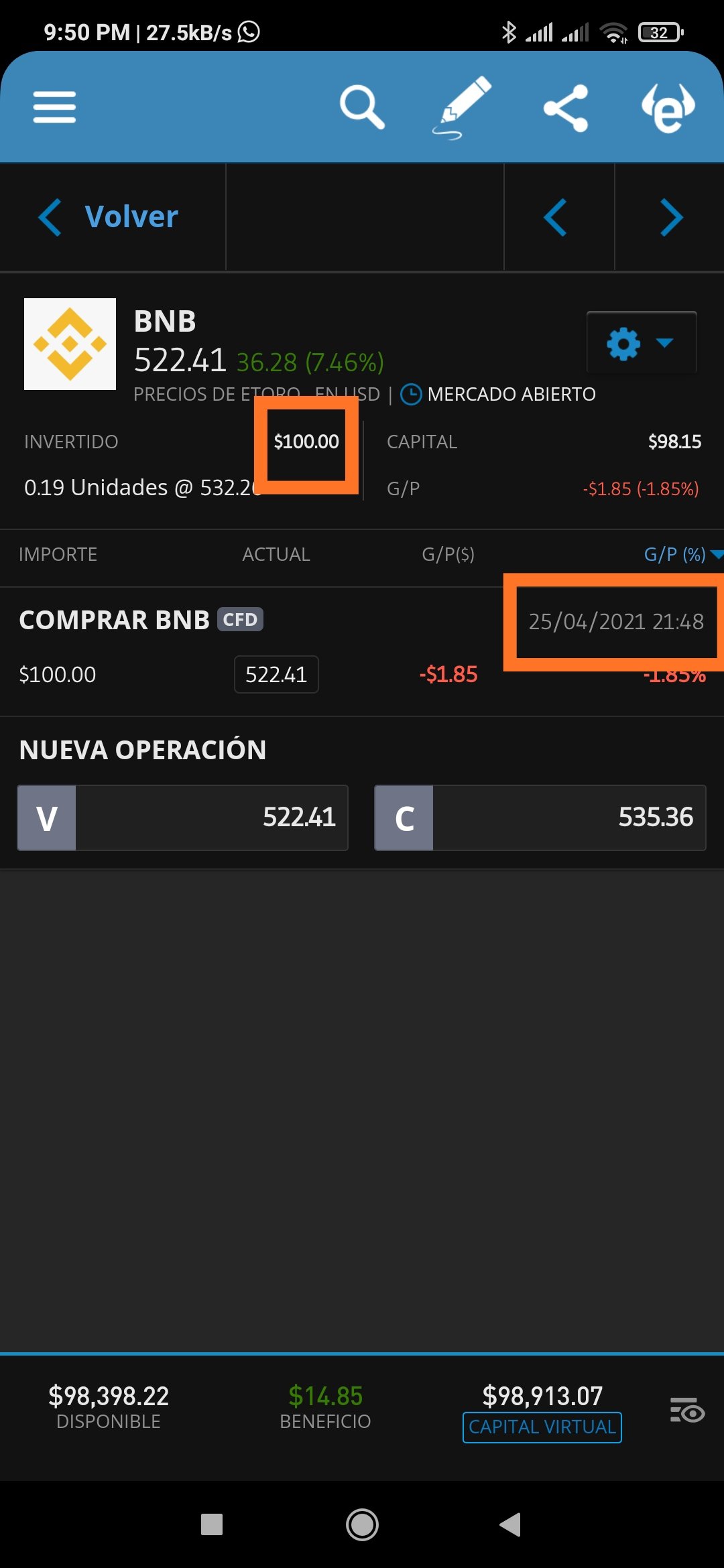Open the COMPRAR BNB CFD position
The image size is (724, 1568).
(x=362, y=651)
